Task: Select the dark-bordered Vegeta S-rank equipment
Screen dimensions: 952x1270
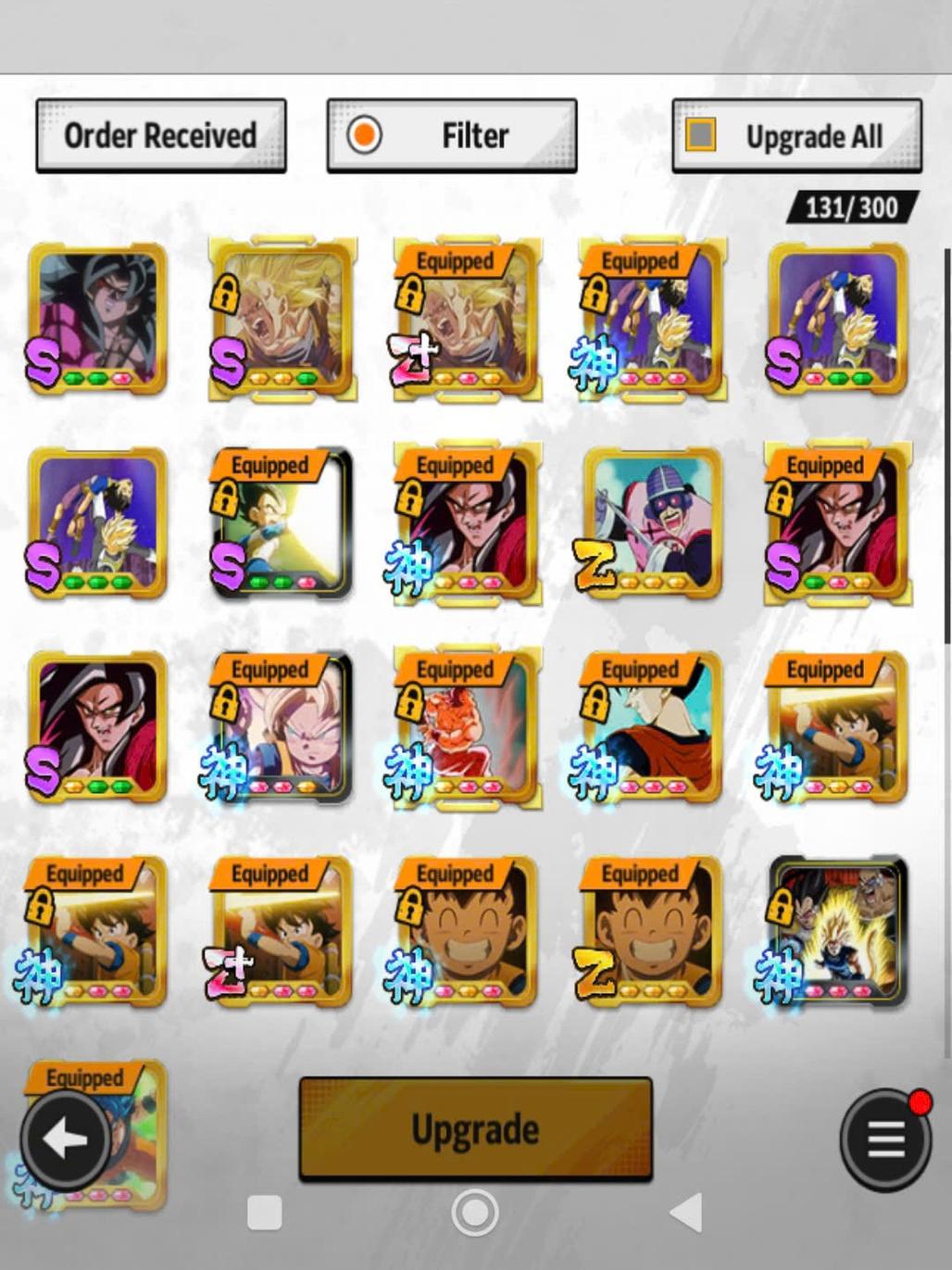Action: (x=282, y=523)
